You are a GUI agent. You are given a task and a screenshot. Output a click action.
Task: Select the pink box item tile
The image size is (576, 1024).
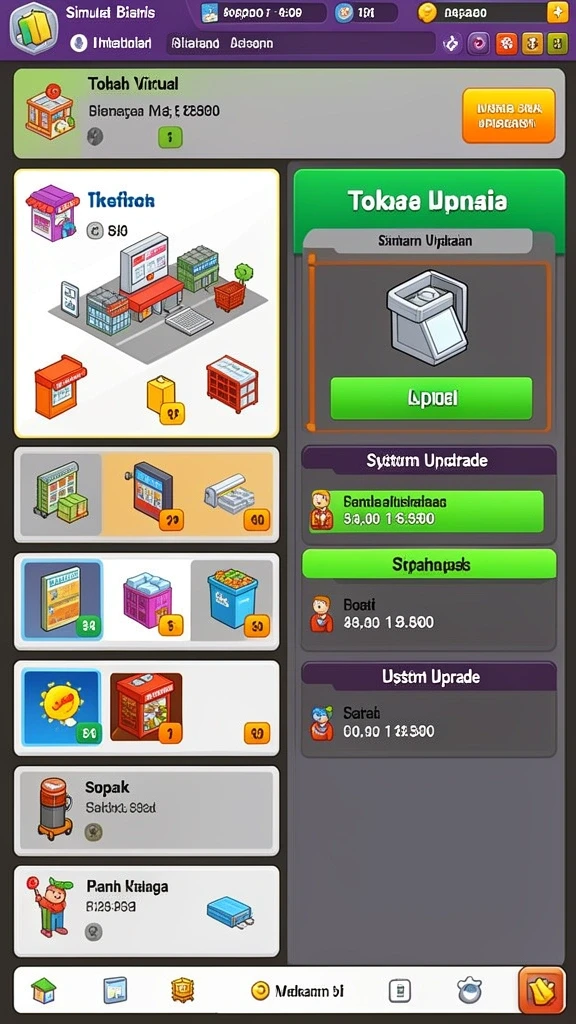coord(147,601)
